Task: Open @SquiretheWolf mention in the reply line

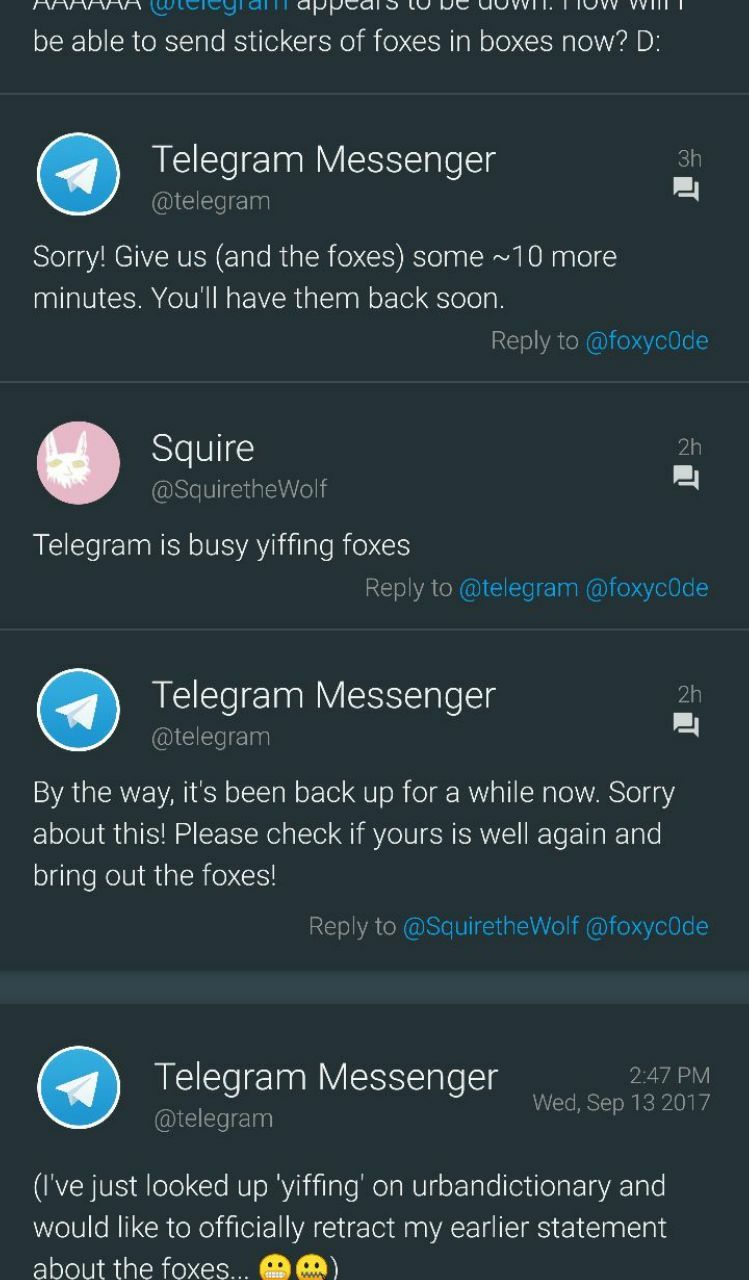Action: coord(490,927)
